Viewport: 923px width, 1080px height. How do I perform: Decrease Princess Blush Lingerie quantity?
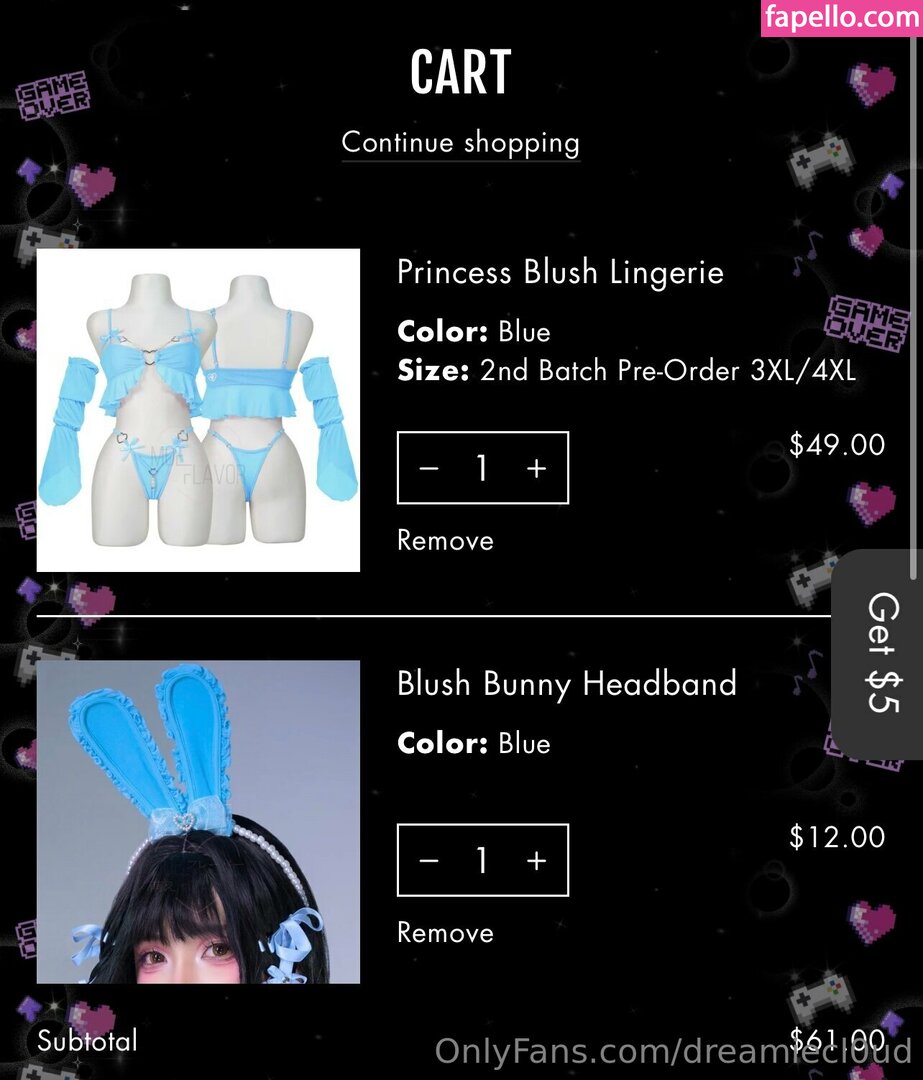tap(429, 468)
